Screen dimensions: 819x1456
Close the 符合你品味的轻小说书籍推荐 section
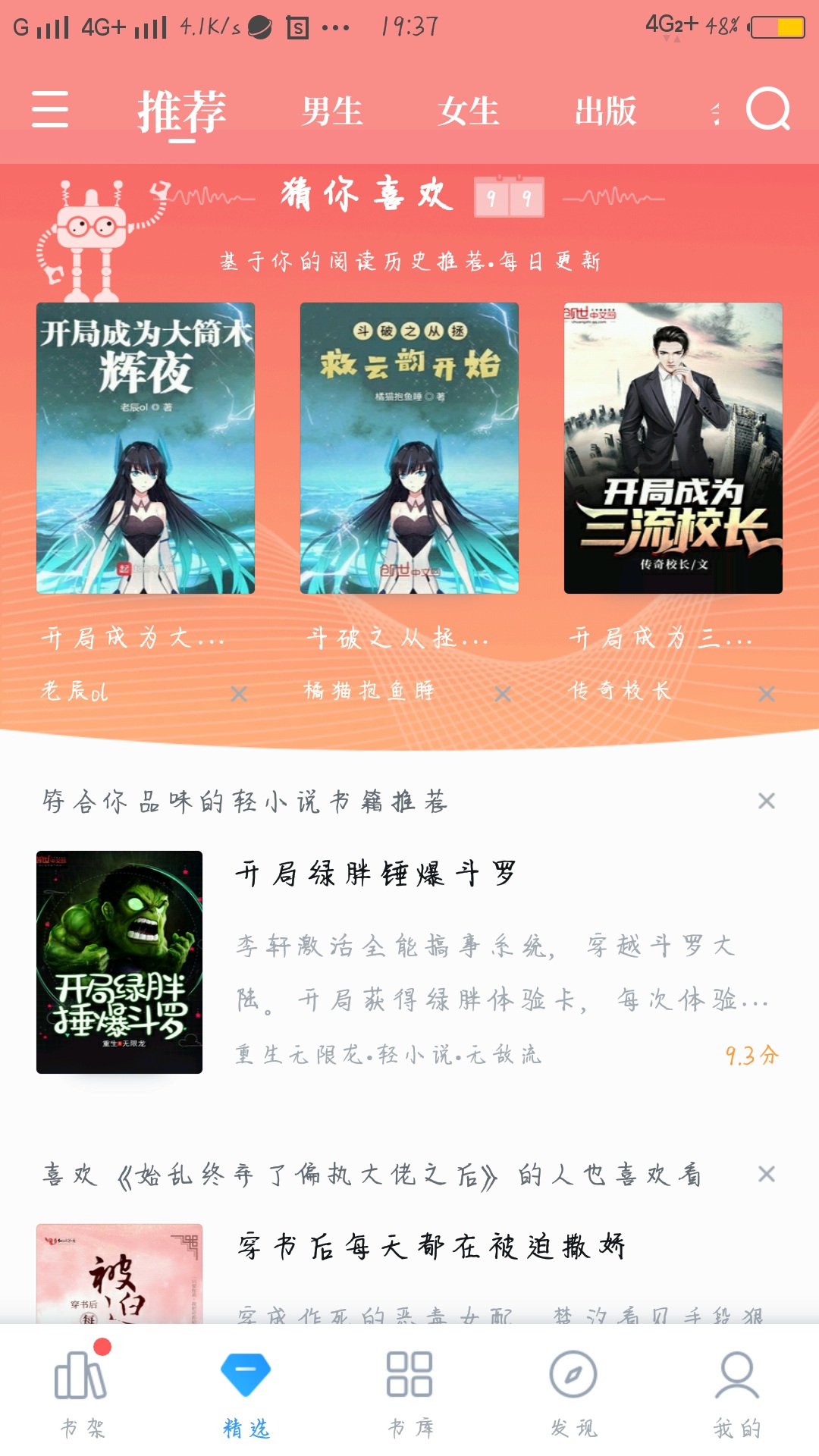tap(767, 801)
